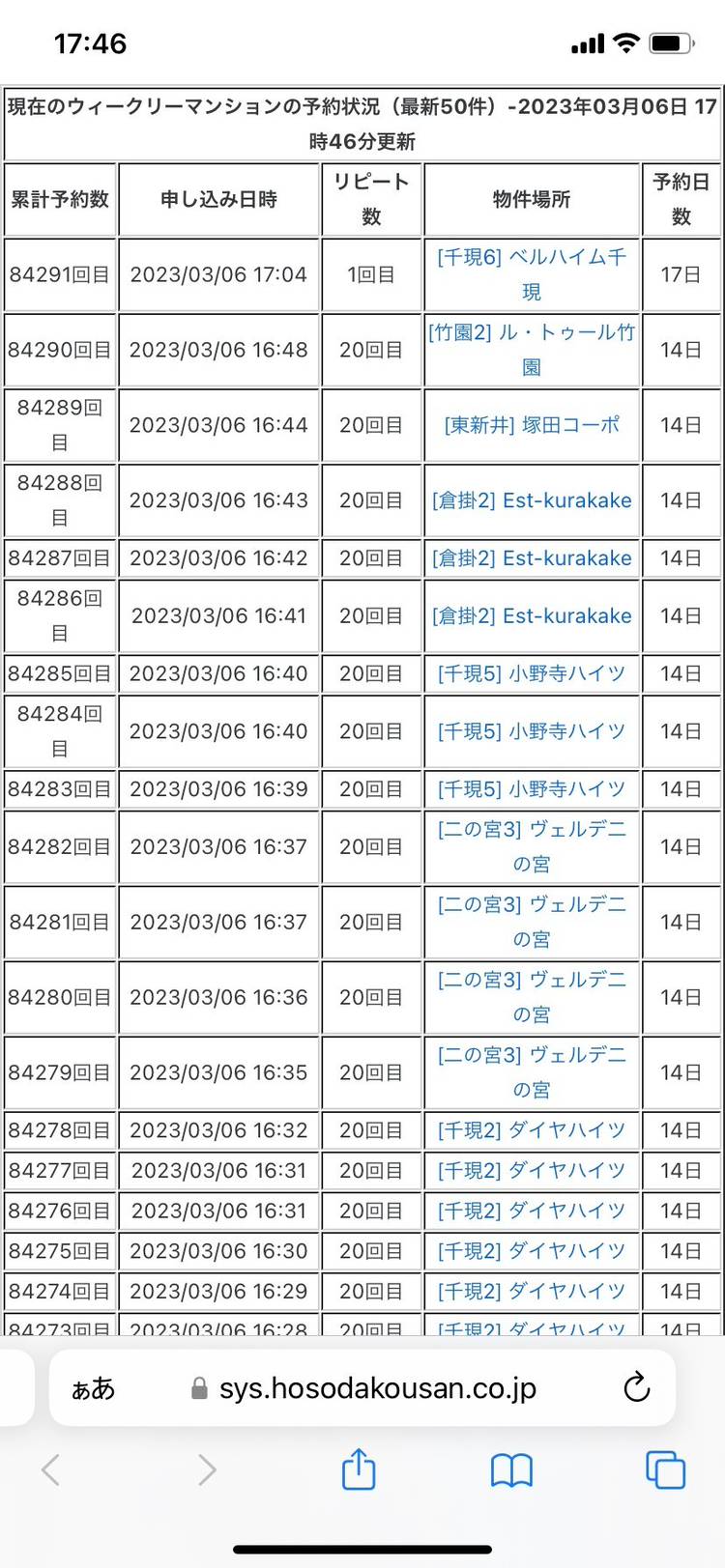Reload the page in Safari
Image resolution: width=725 pixels, height=1568 pixels.
coord(636,1388)
